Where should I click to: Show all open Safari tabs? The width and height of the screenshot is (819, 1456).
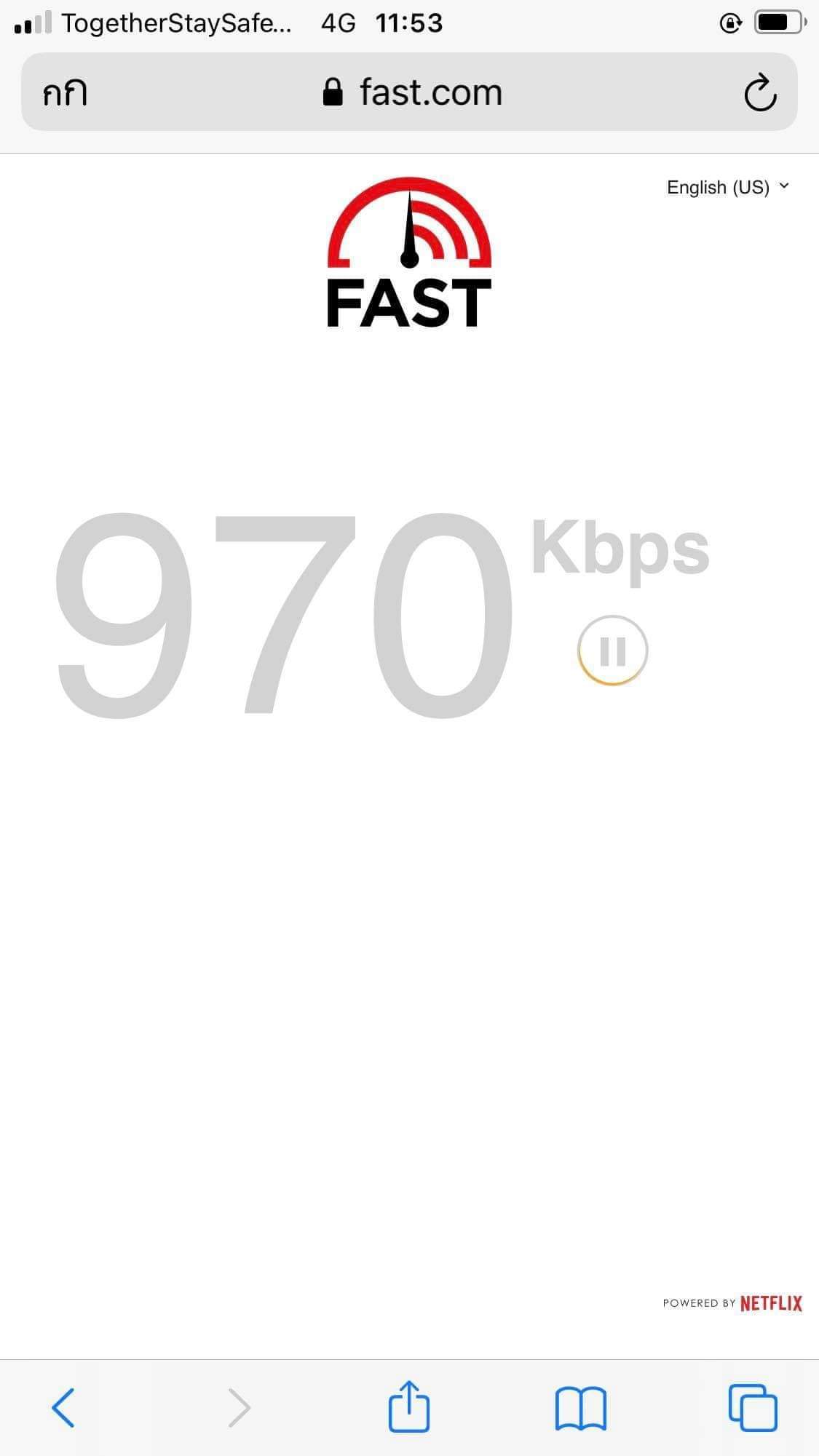pyautogui.click(x=753, y=1408)
